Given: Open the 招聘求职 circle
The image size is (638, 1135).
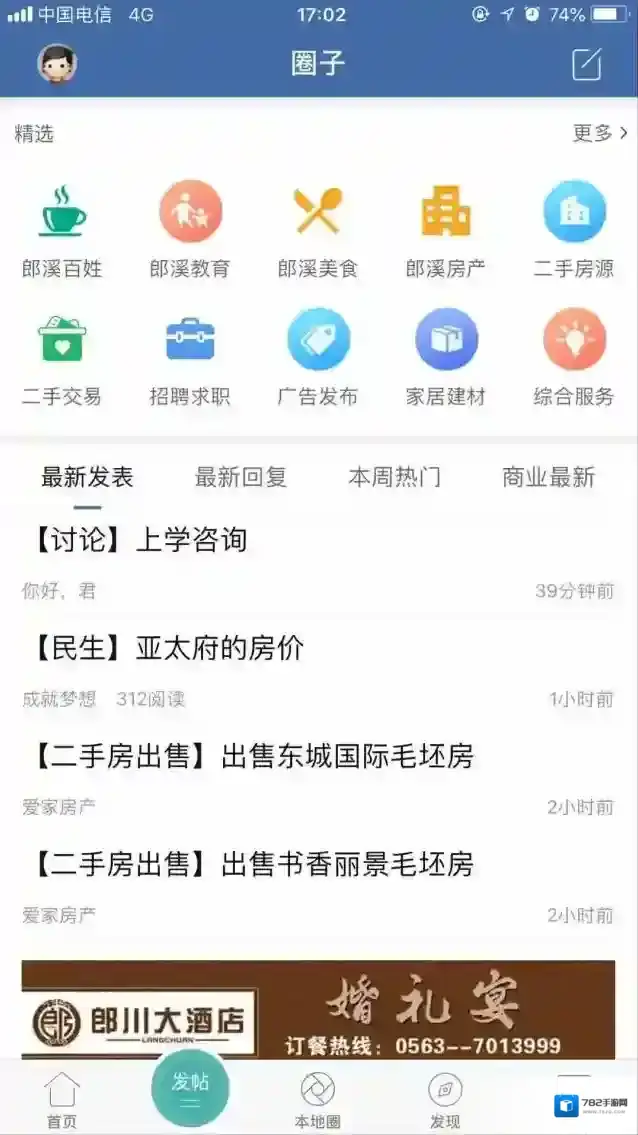Looking at the screenshot, I should tap(190, 357).
